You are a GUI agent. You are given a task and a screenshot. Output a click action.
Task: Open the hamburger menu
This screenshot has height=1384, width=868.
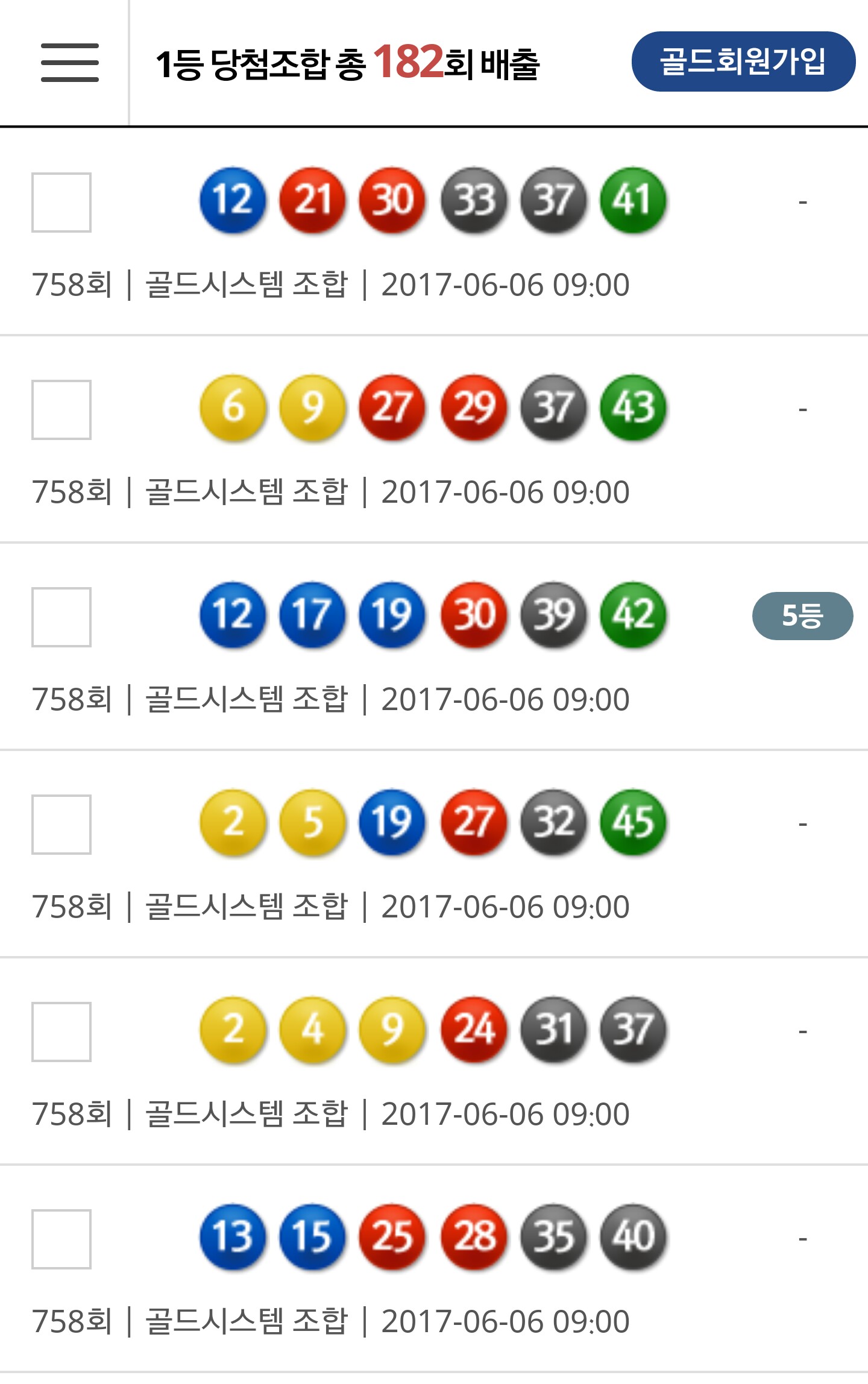click(69, 63)
